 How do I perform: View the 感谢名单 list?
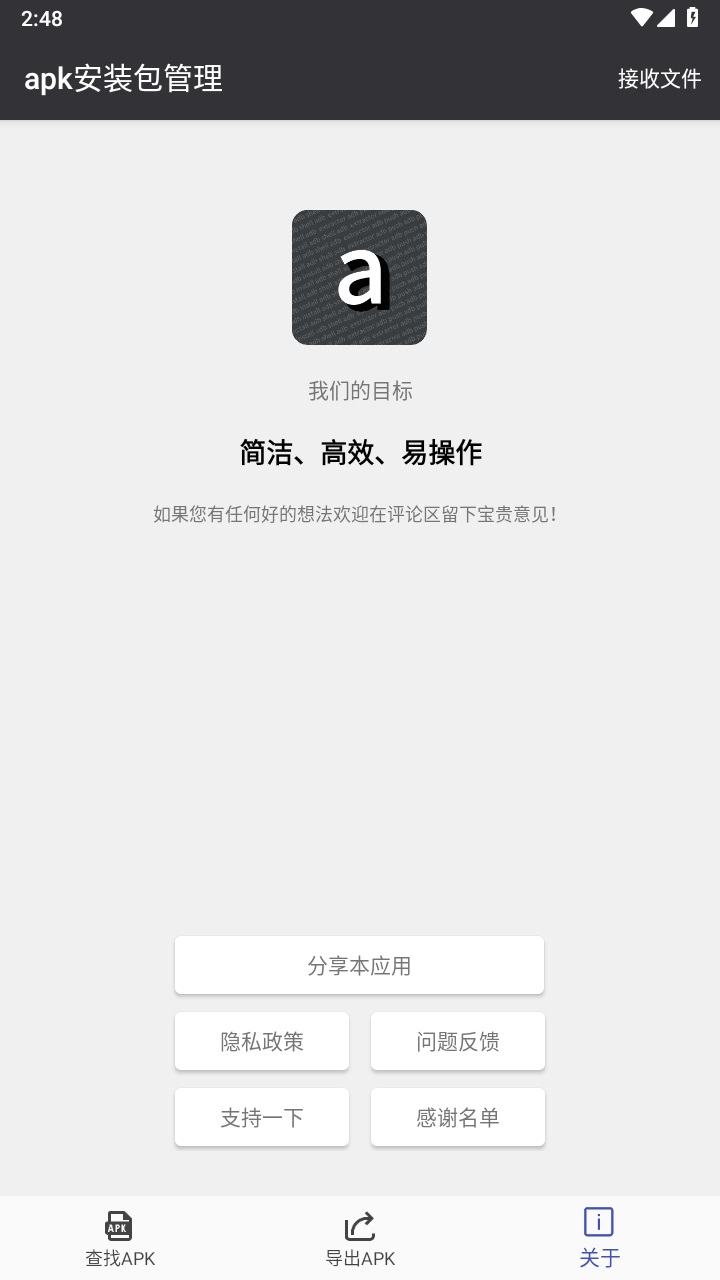pos(458,1118)
